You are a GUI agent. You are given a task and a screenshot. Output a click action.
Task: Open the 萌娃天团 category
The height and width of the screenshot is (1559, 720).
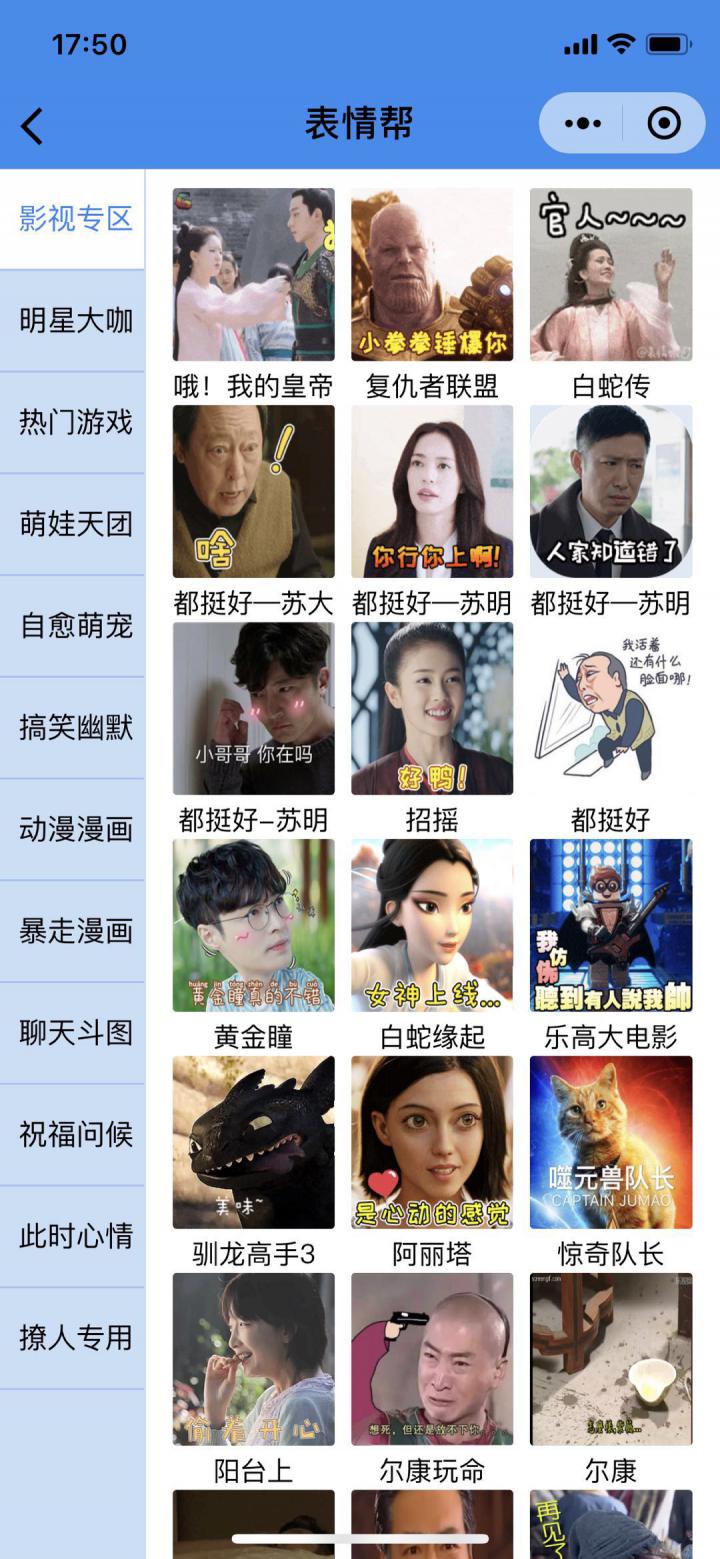(x=75, y=524)
